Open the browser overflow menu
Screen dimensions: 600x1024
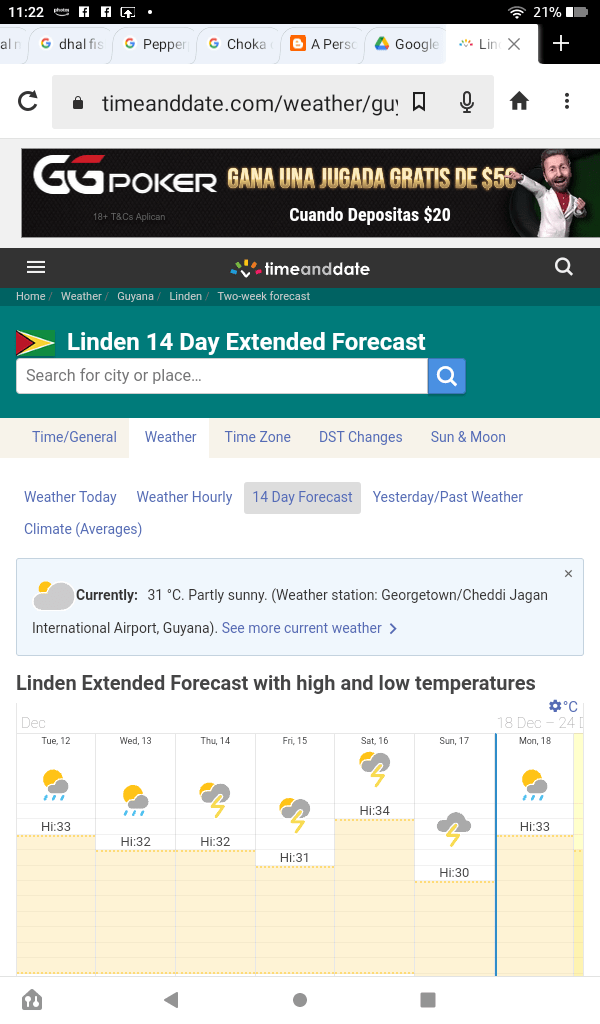pos(567,101)
